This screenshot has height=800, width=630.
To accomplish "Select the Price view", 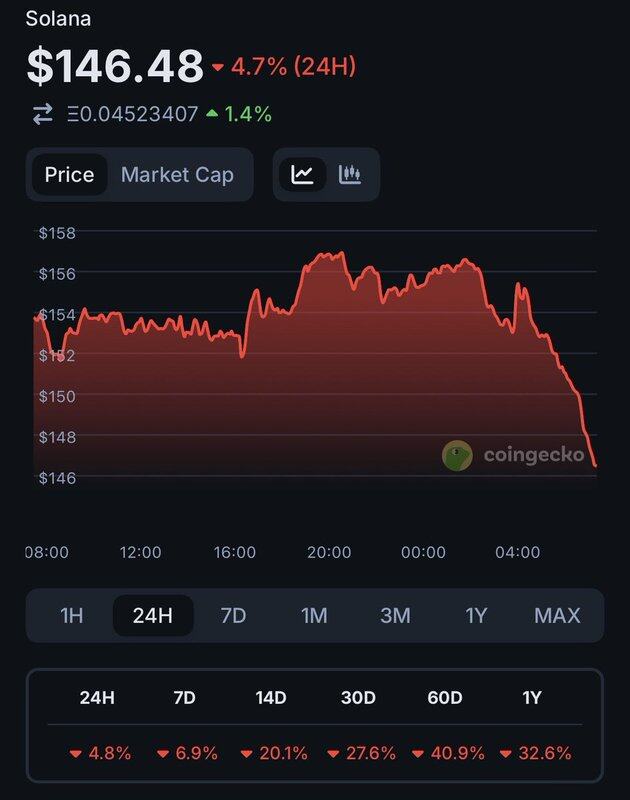I will tap(70, 175).
